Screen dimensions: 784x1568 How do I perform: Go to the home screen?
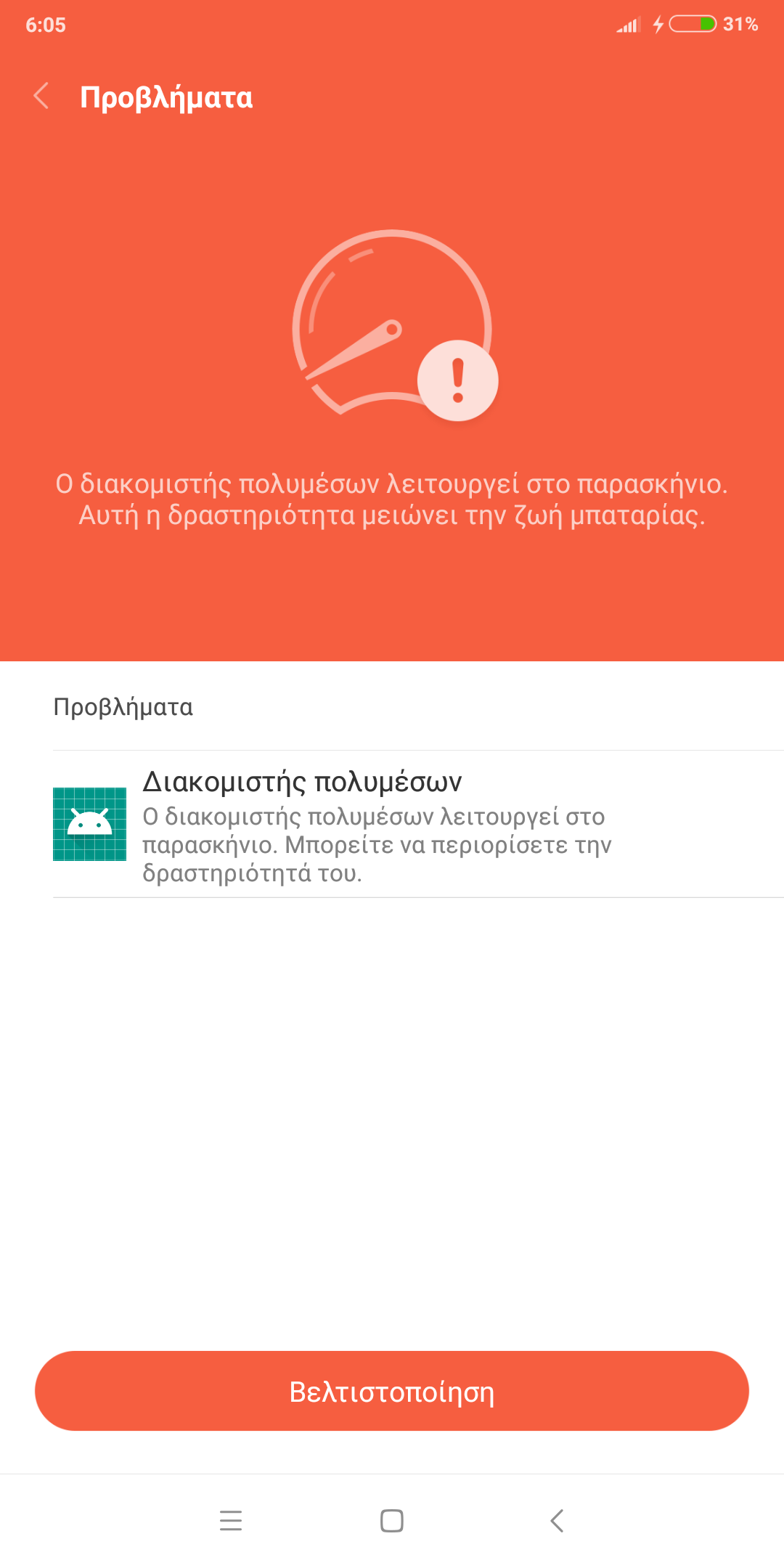click(x=392, y=1520)
